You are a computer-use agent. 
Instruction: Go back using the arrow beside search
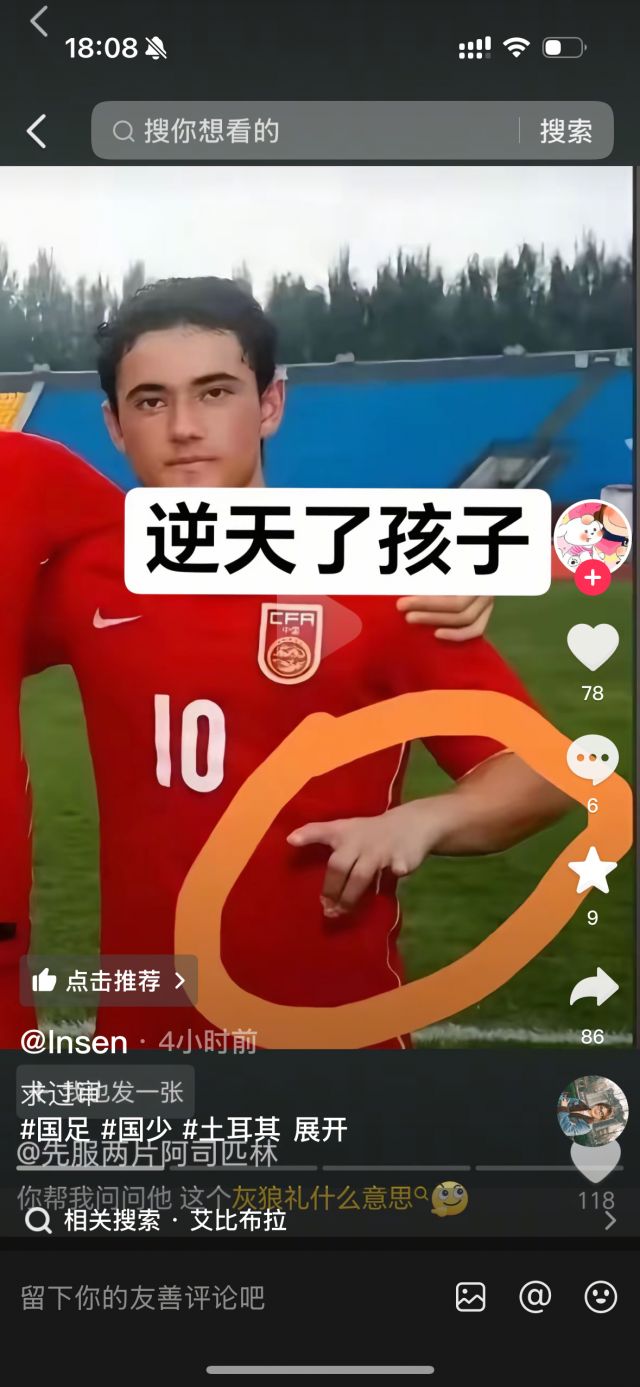pyautogui.click(x=37, y=131)
